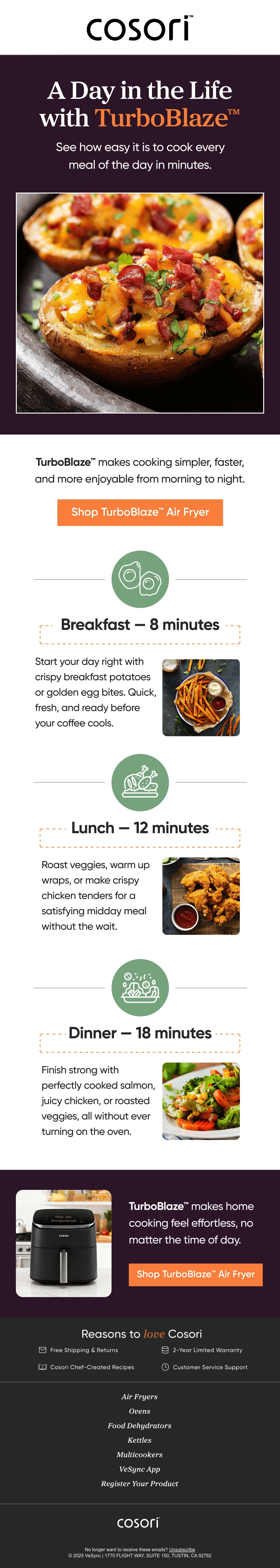280x1568 pixels.
Task: Open the Food Dehydrators link
Action: (139, 1426)
